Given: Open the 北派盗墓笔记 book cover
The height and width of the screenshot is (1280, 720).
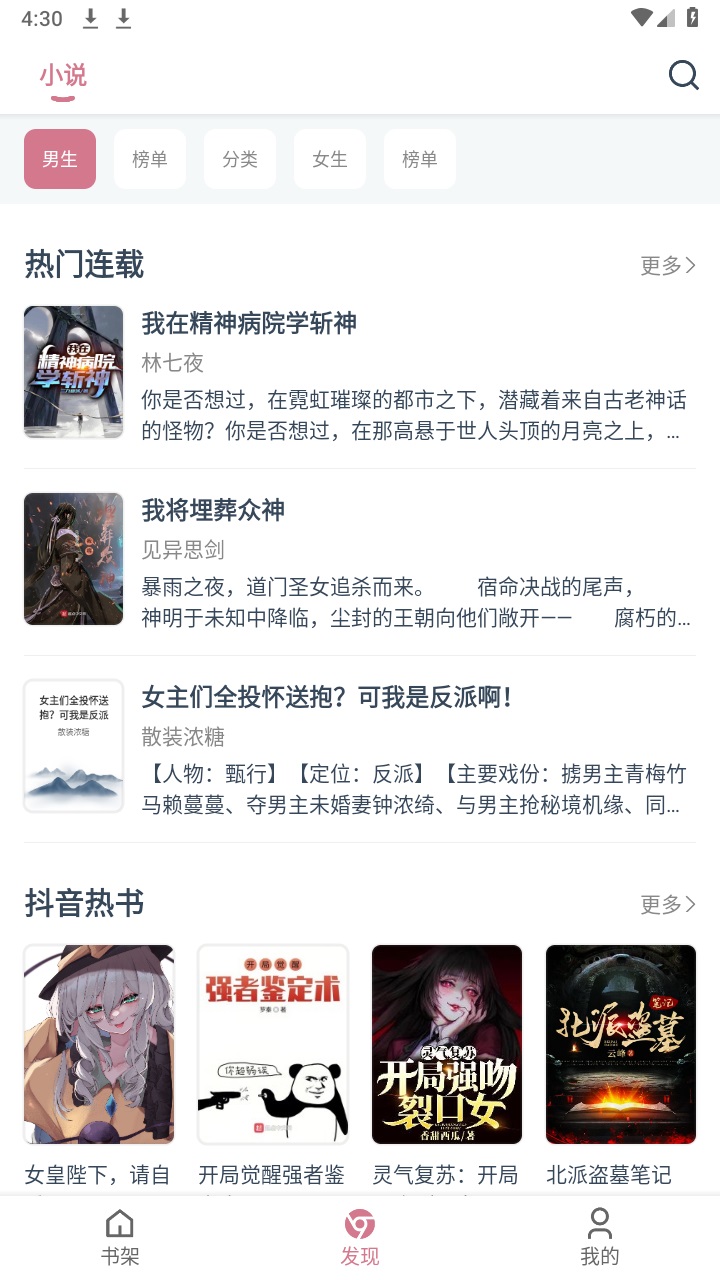Looking at the screenshot, I should (620, 1043).
